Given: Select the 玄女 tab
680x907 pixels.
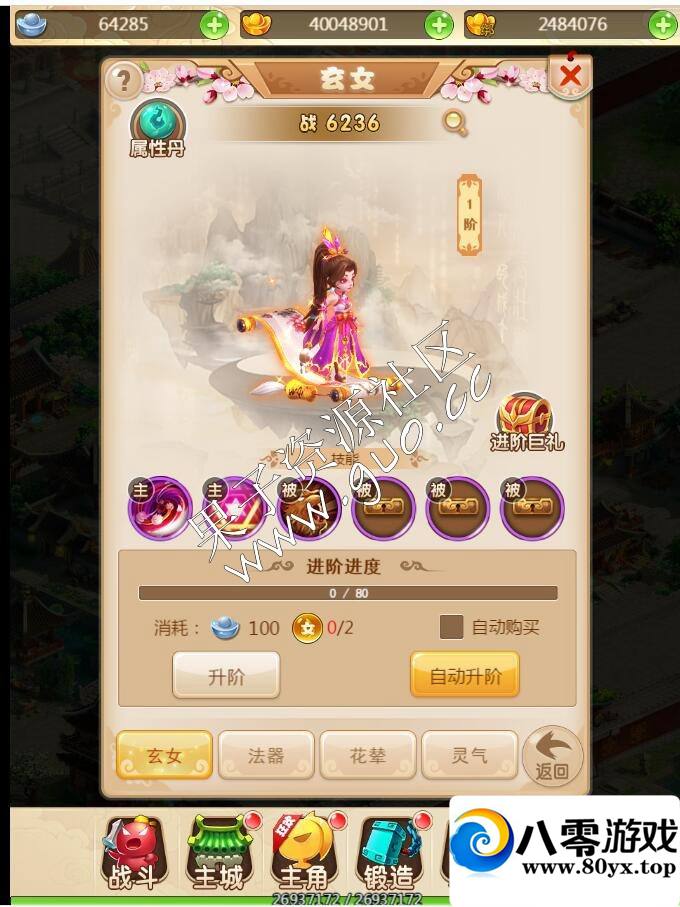Looking at the screenshot, I should [x=164, y=755].
